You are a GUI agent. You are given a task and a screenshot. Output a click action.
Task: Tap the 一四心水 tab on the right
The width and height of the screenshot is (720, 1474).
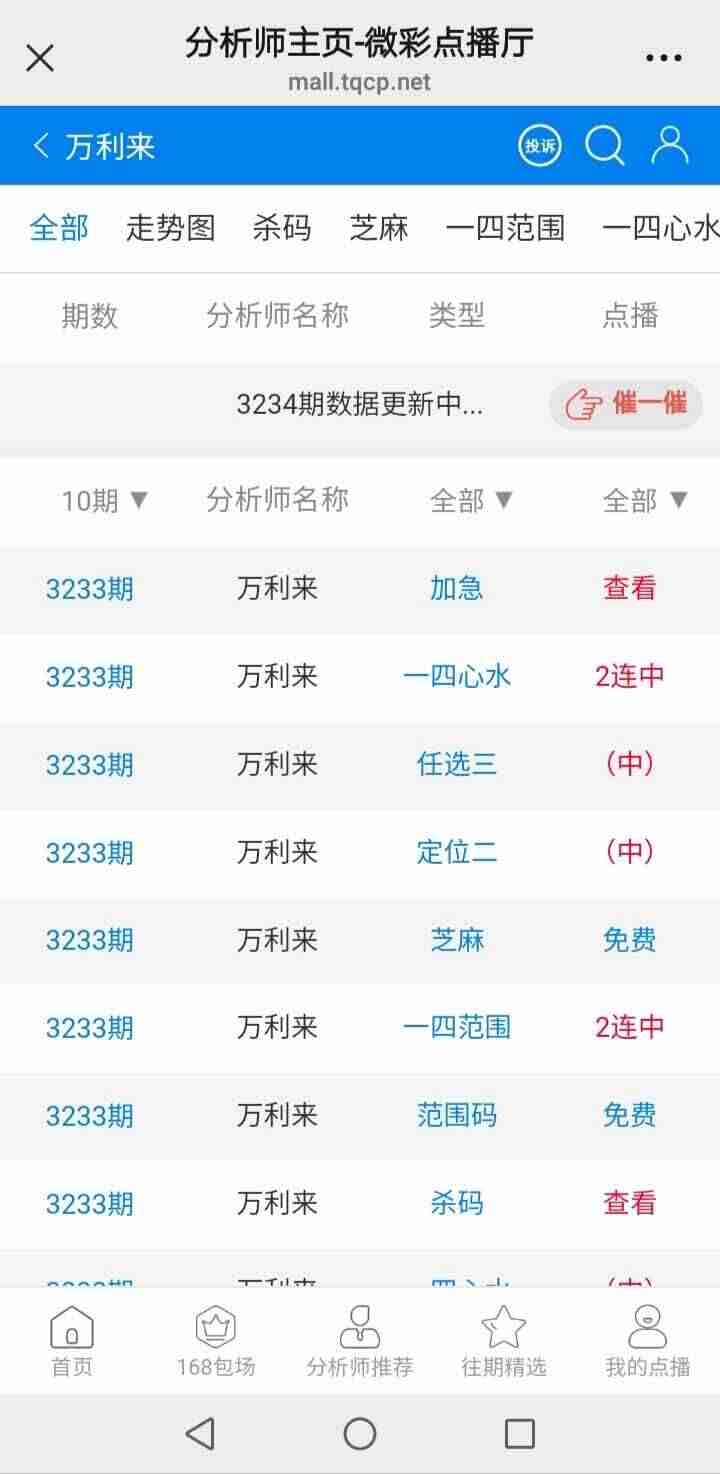(661, 228)
